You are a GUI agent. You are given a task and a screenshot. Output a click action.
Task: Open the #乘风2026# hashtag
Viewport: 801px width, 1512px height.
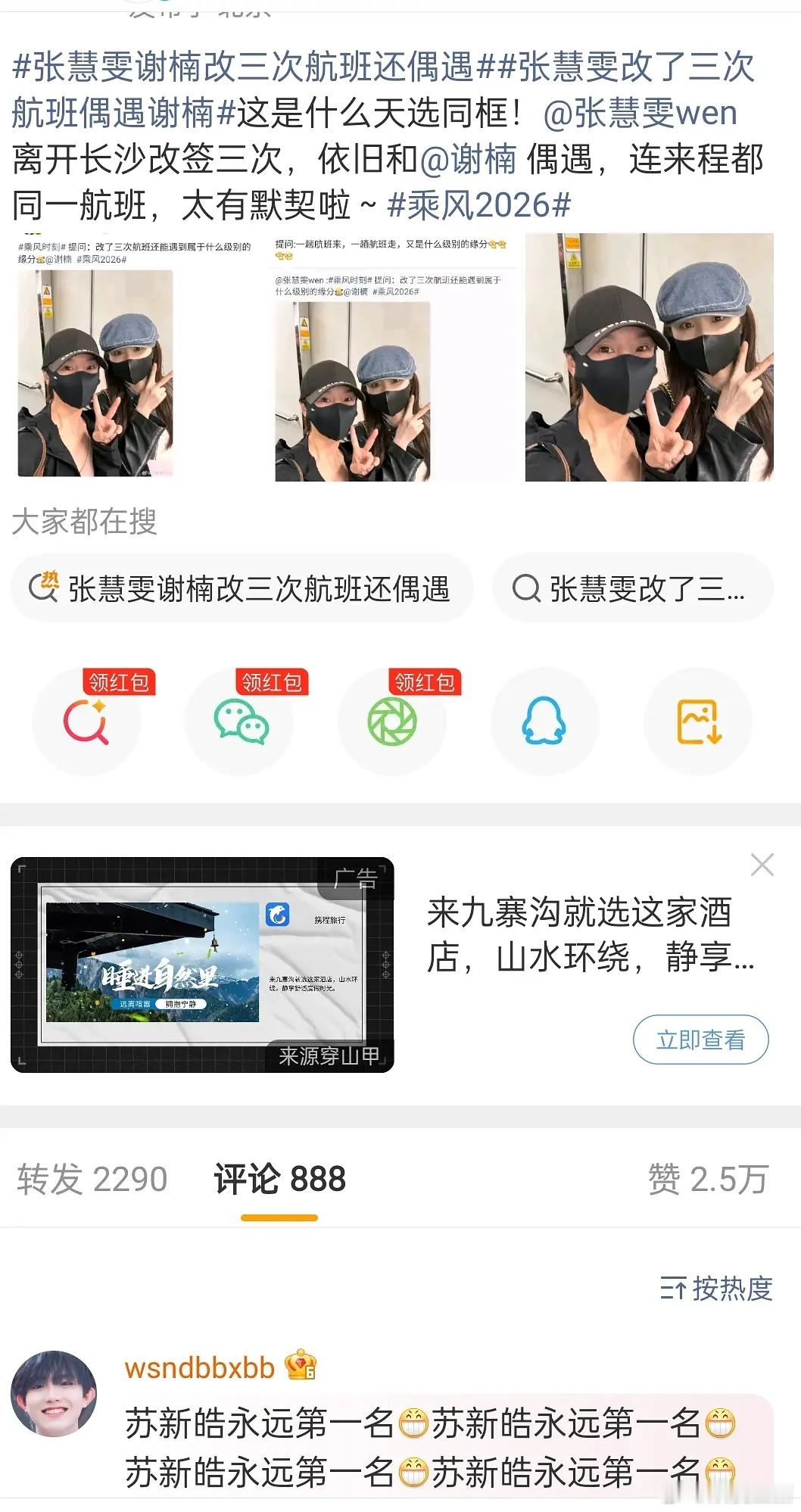(x=480, y=201)
